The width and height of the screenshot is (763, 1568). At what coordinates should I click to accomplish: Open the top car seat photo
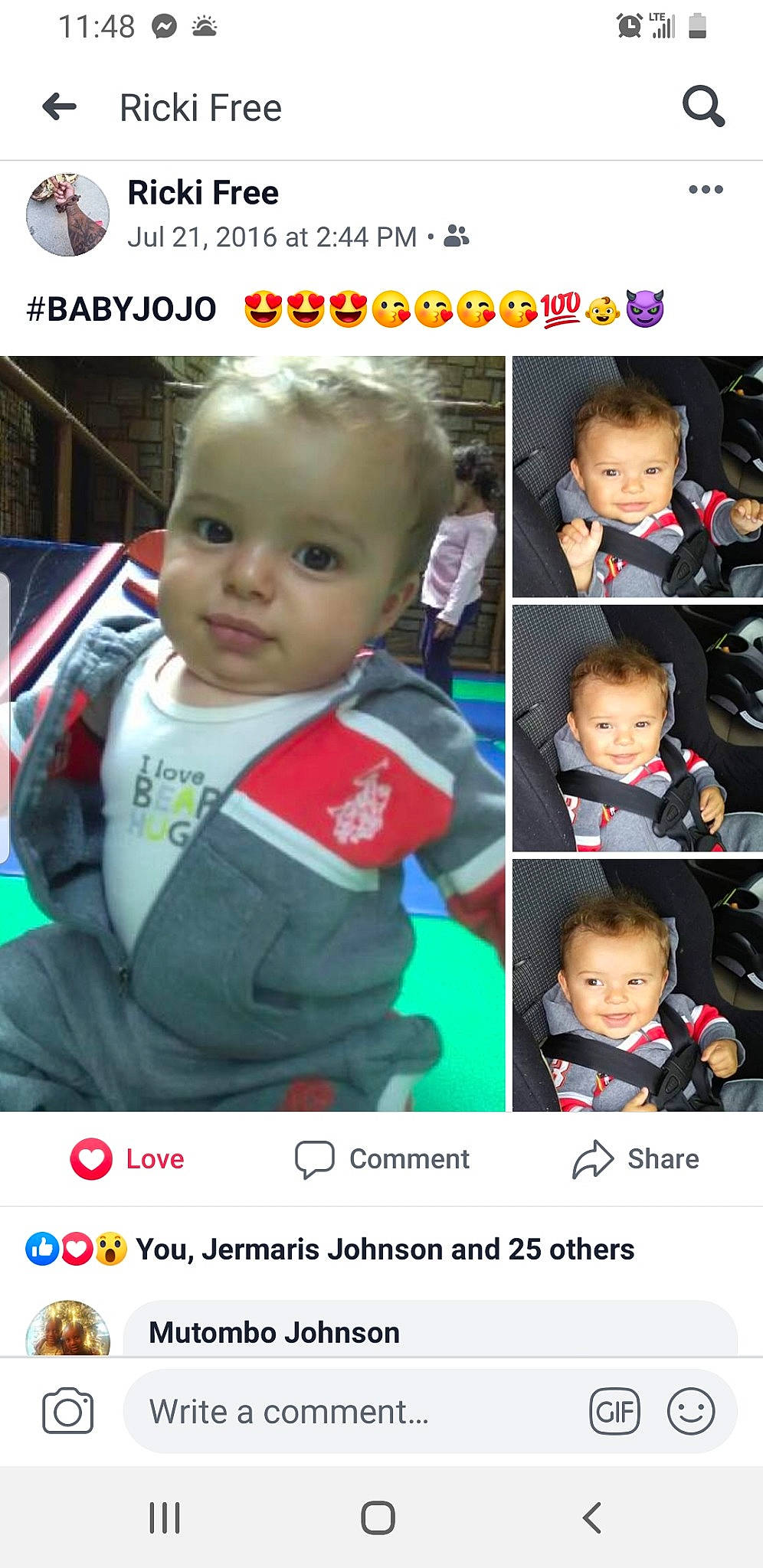pyautogui.click(x=637, y=476)
